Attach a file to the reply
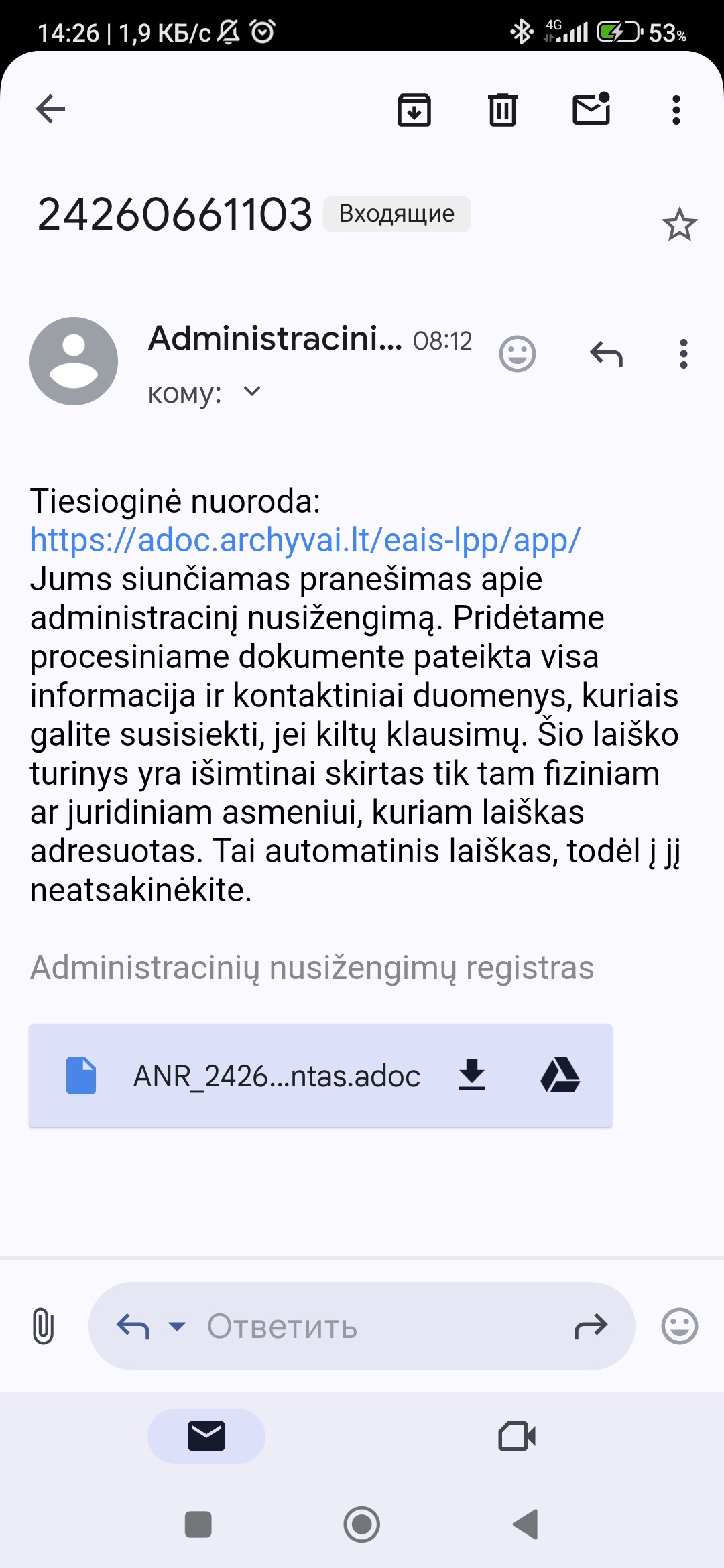The width and height of the screenshot is (724, 1568). pos(44,1326)
